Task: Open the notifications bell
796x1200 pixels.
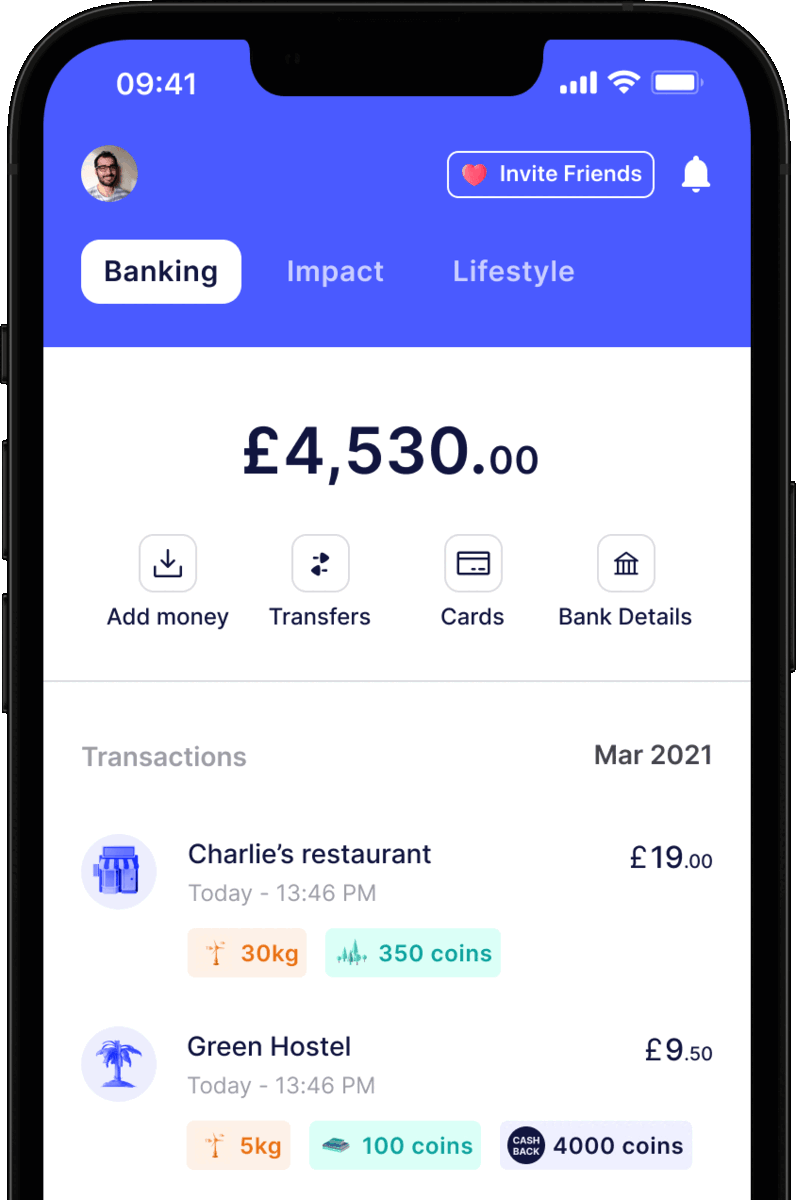Action: [x=695, y=174]
